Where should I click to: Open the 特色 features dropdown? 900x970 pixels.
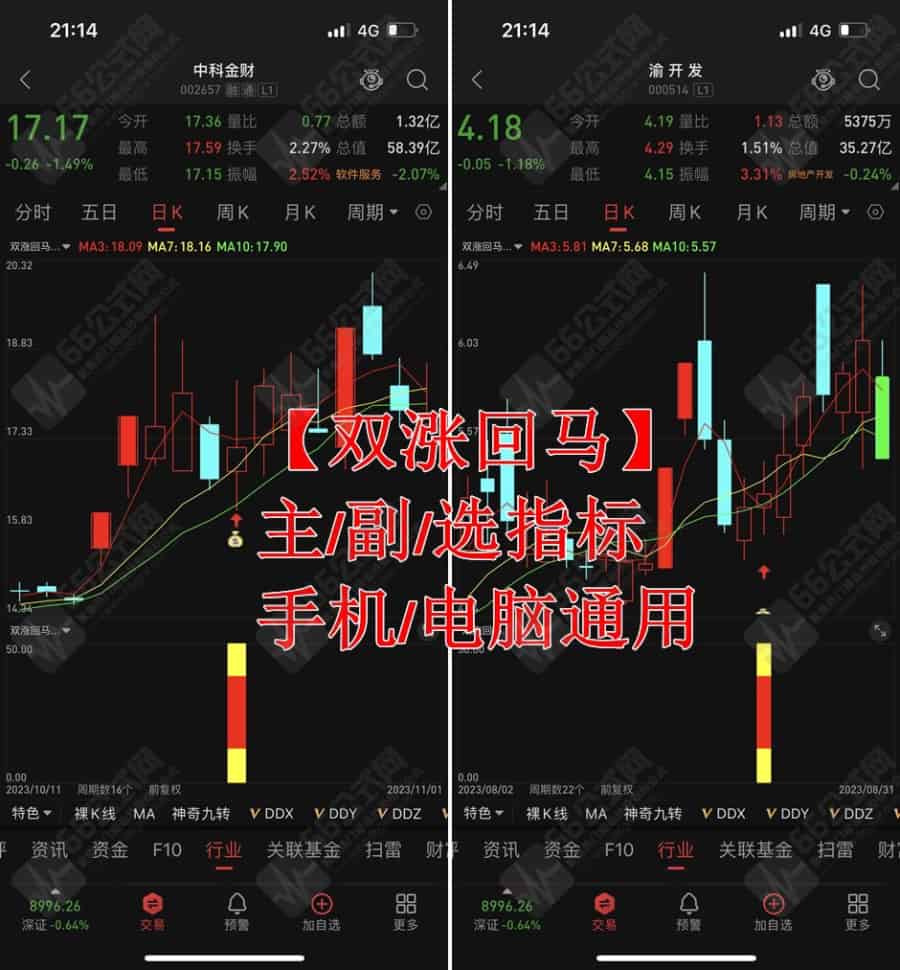click(x=32, y=814)
